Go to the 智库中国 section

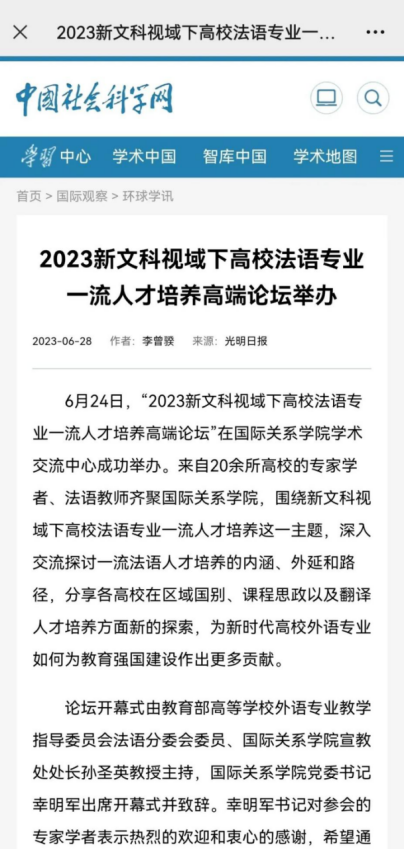coord(234,156)
